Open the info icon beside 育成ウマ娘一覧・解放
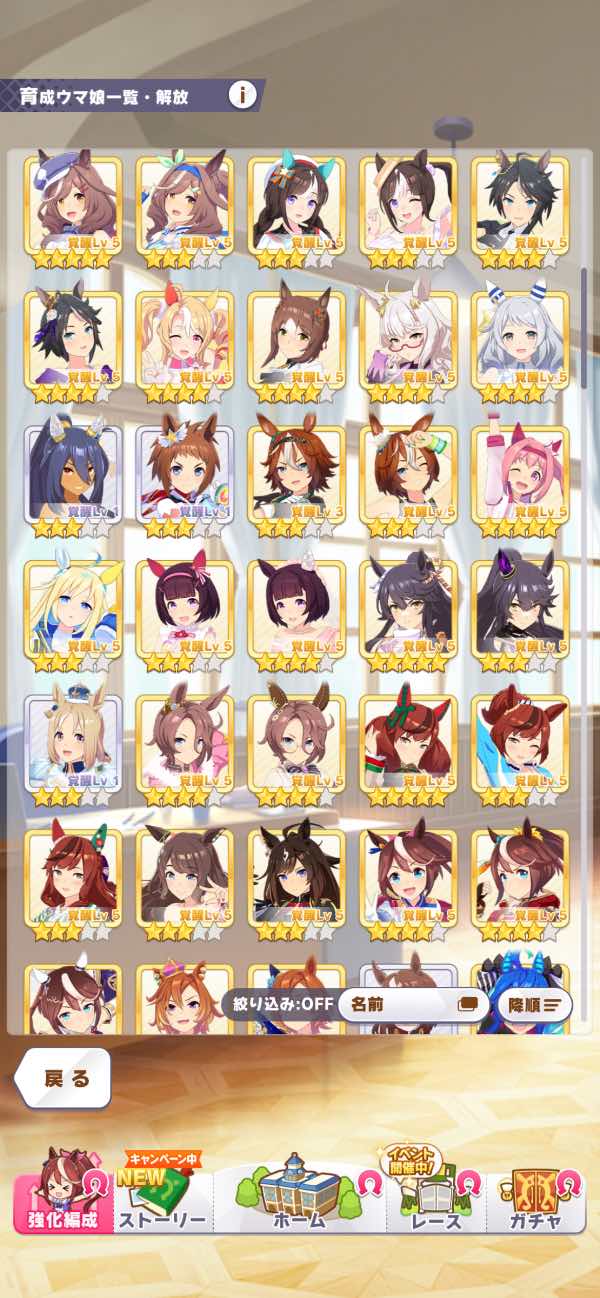This screenshot has height=1298, width=600. coord(242,95)
